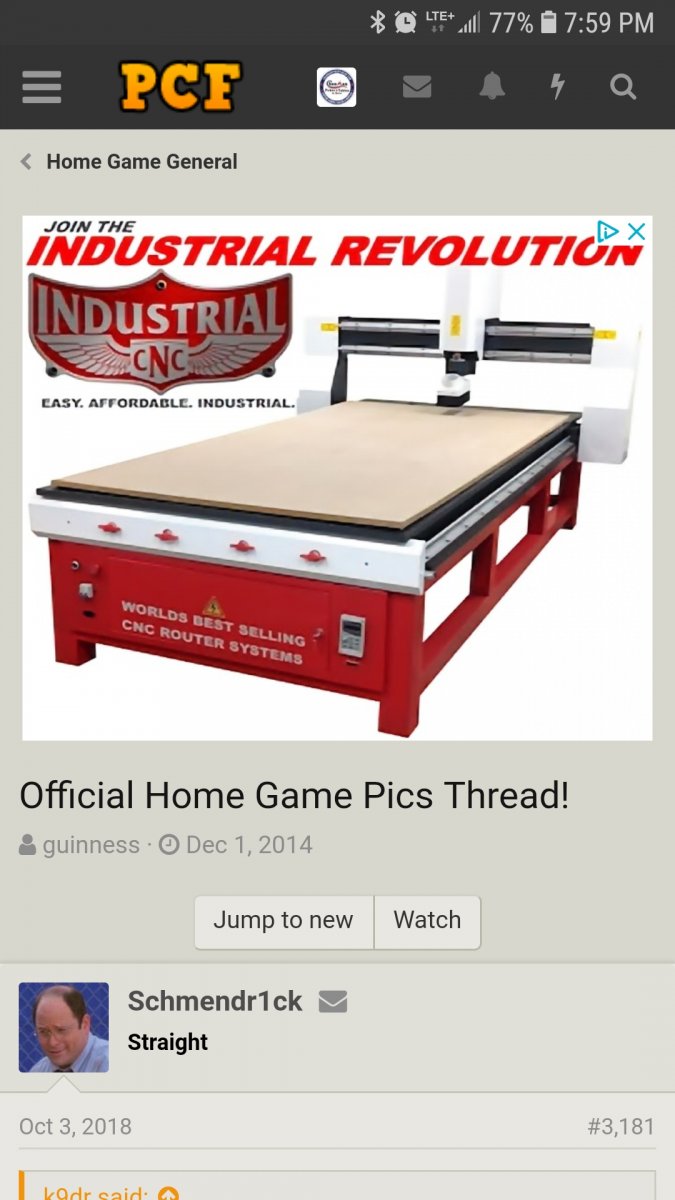View what's new lightning icon
The image size is (675, 1200).
coord(558,88)
